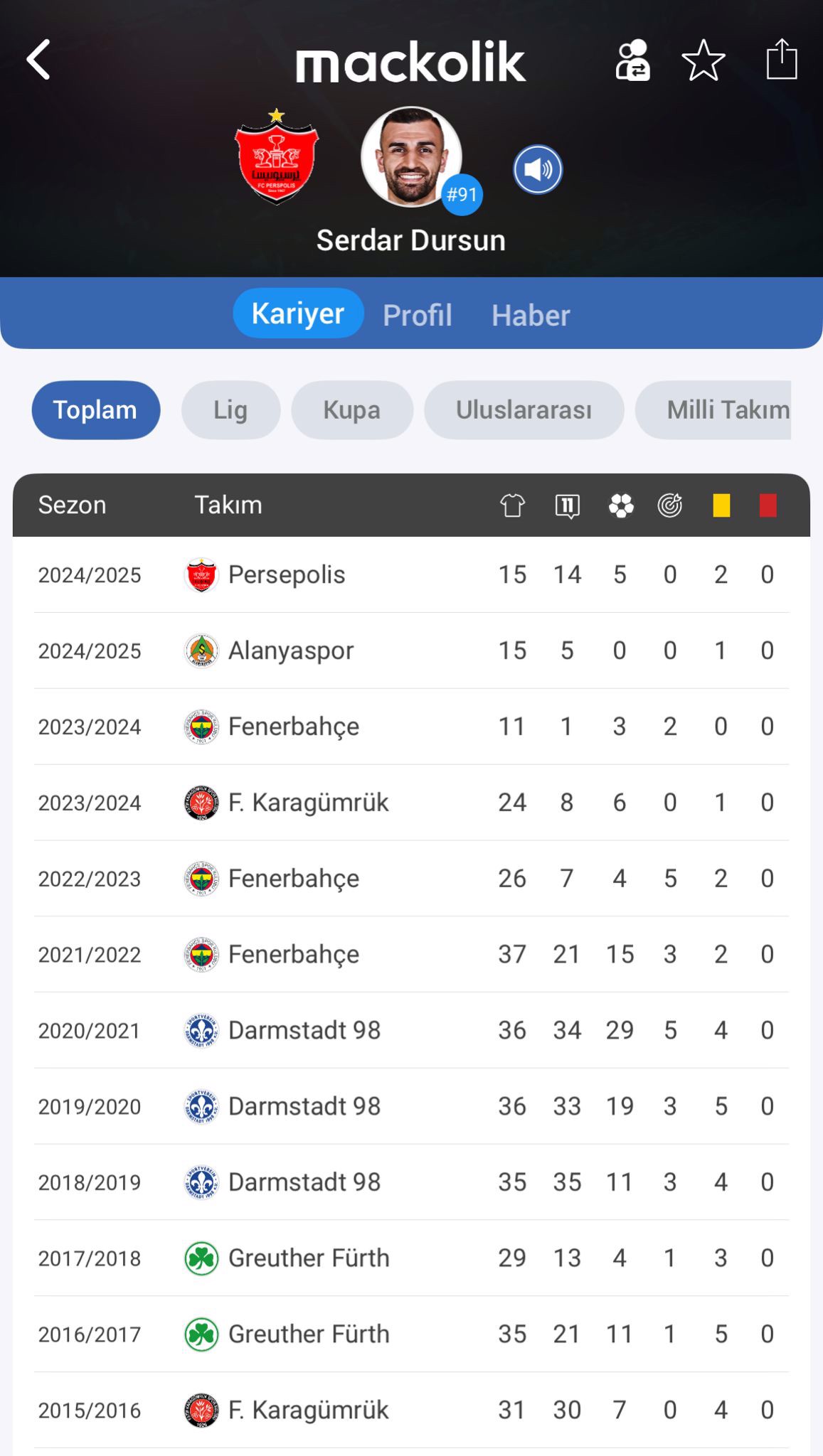Show Milli Takım stats

(713, 410)
